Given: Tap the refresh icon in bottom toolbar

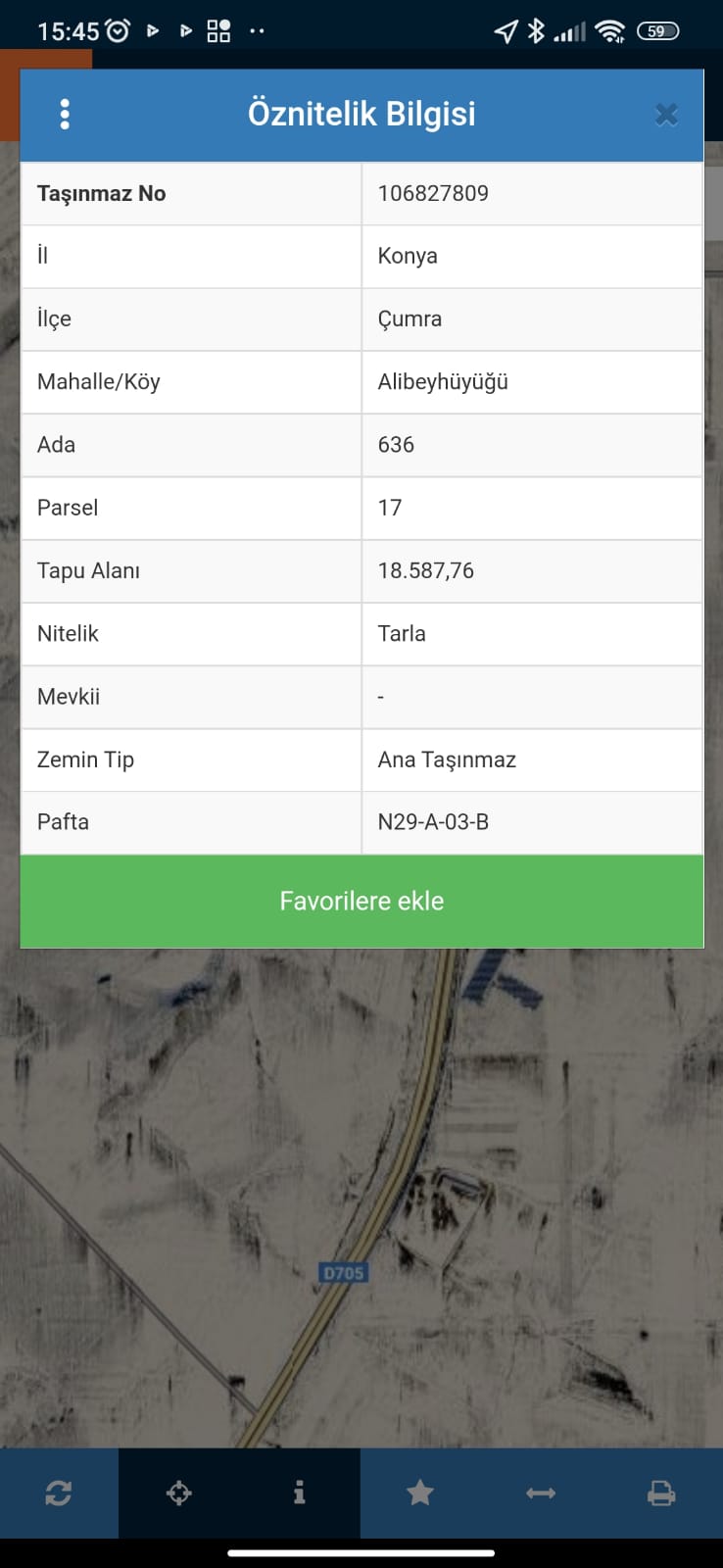Looking at the screenshot, I should click(x=59, y=1494).
